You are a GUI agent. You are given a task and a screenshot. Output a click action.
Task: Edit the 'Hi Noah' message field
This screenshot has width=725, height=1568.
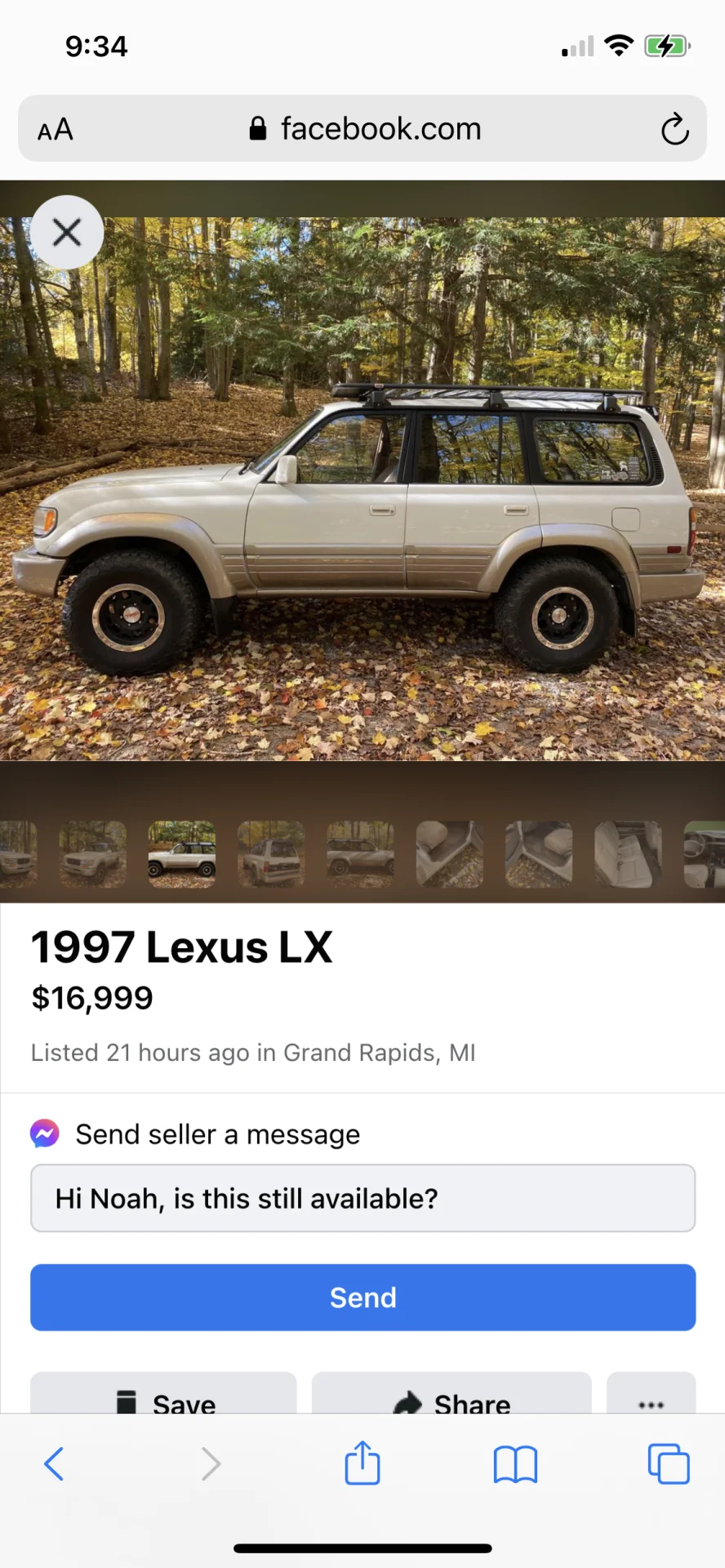tap(362, 1198)
